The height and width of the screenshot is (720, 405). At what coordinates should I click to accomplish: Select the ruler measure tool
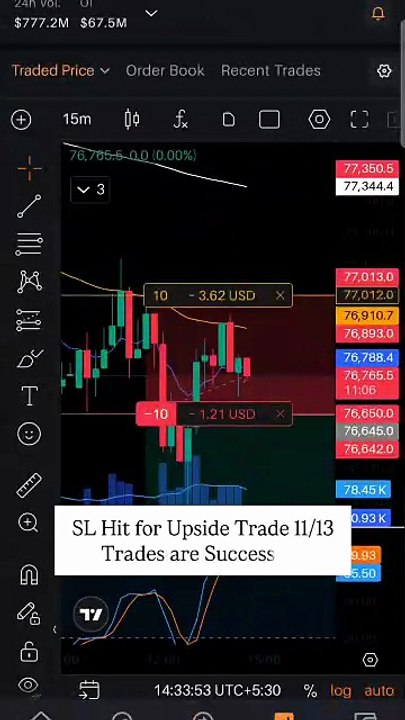(29, 485)
